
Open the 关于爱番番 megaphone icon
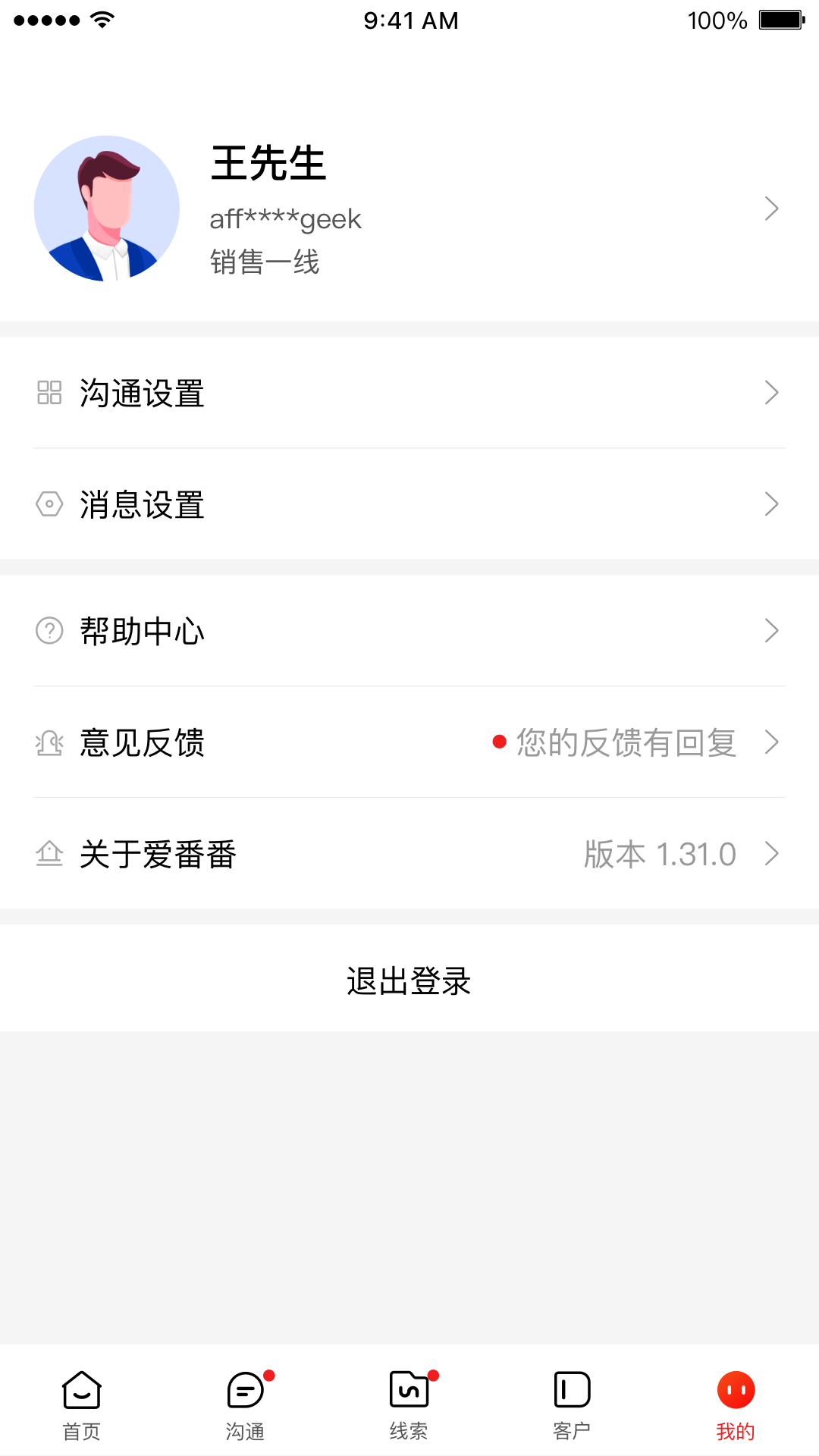tap(49, 854)
